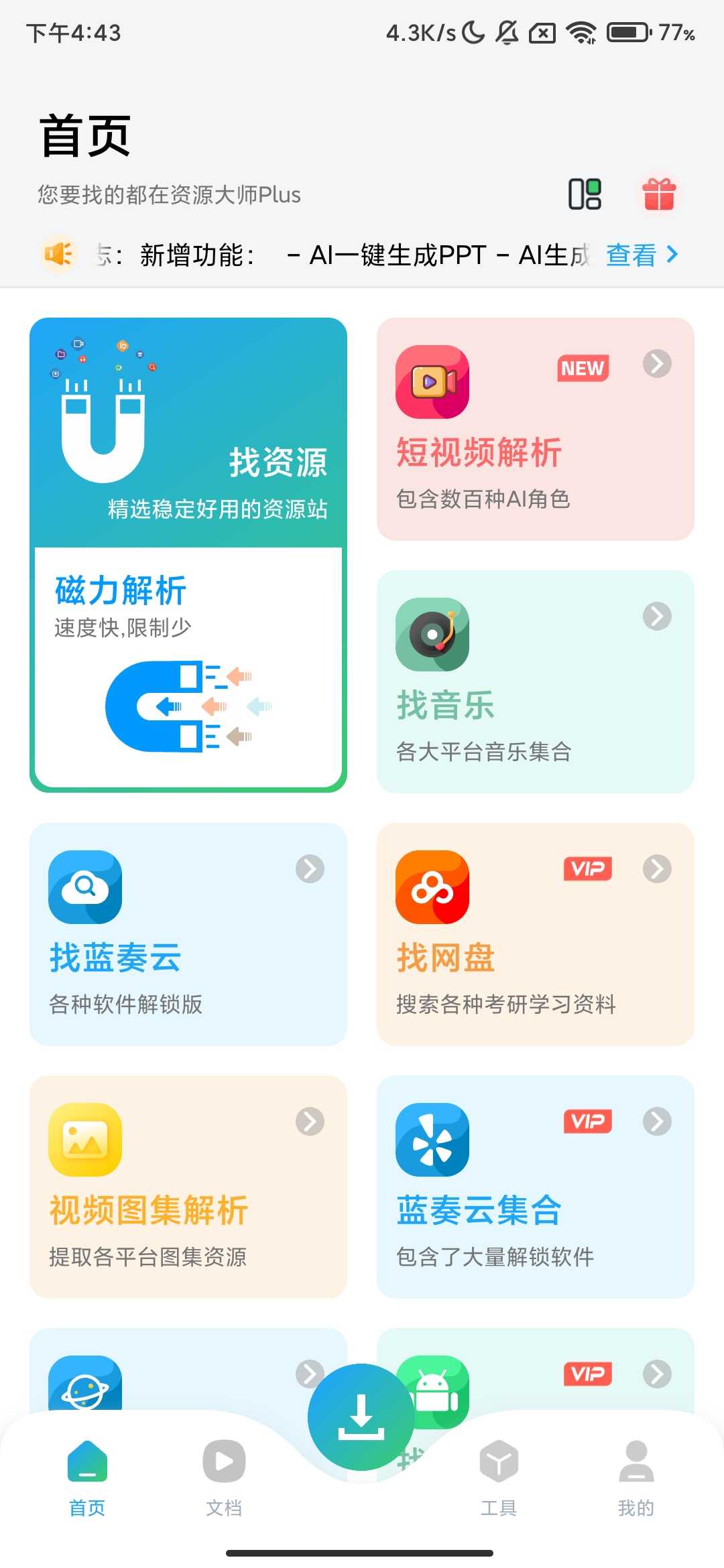Screen dimensions: 724x1568
Task: Expand the 找音乐 card chevron
Action: pos(656,616)
